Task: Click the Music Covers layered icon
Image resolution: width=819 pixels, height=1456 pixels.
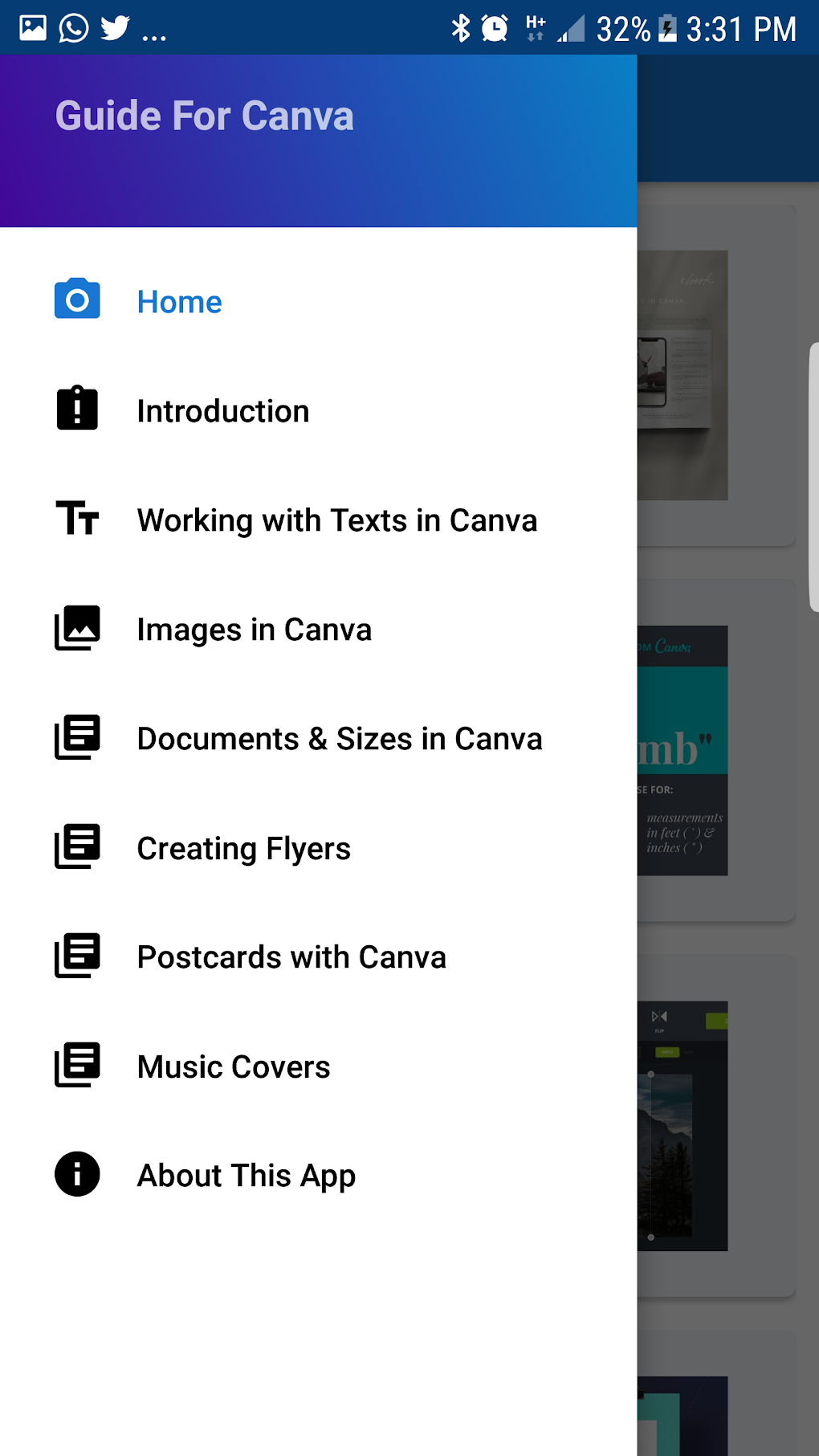Action: pos(77,1065)
